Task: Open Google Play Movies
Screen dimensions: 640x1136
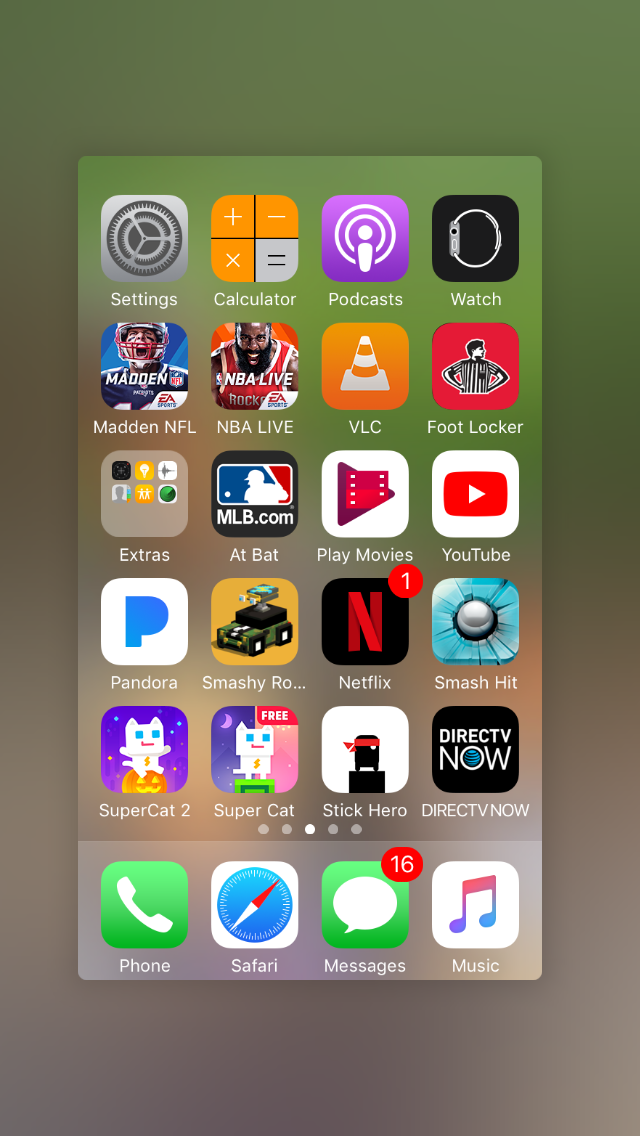Action: pos(365,494)
